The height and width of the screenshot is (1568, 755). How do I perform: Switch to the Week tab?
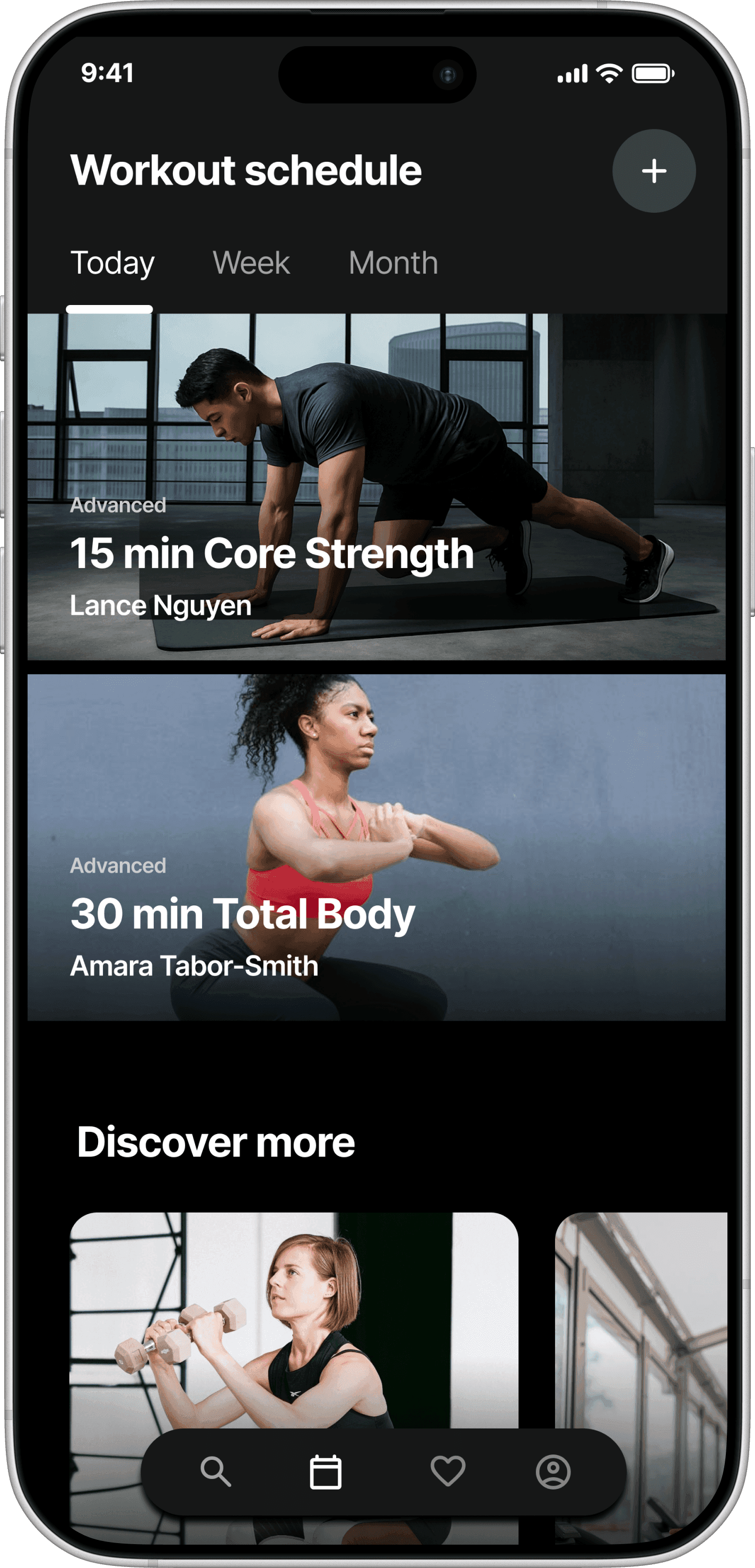click(x=251, y=263)
